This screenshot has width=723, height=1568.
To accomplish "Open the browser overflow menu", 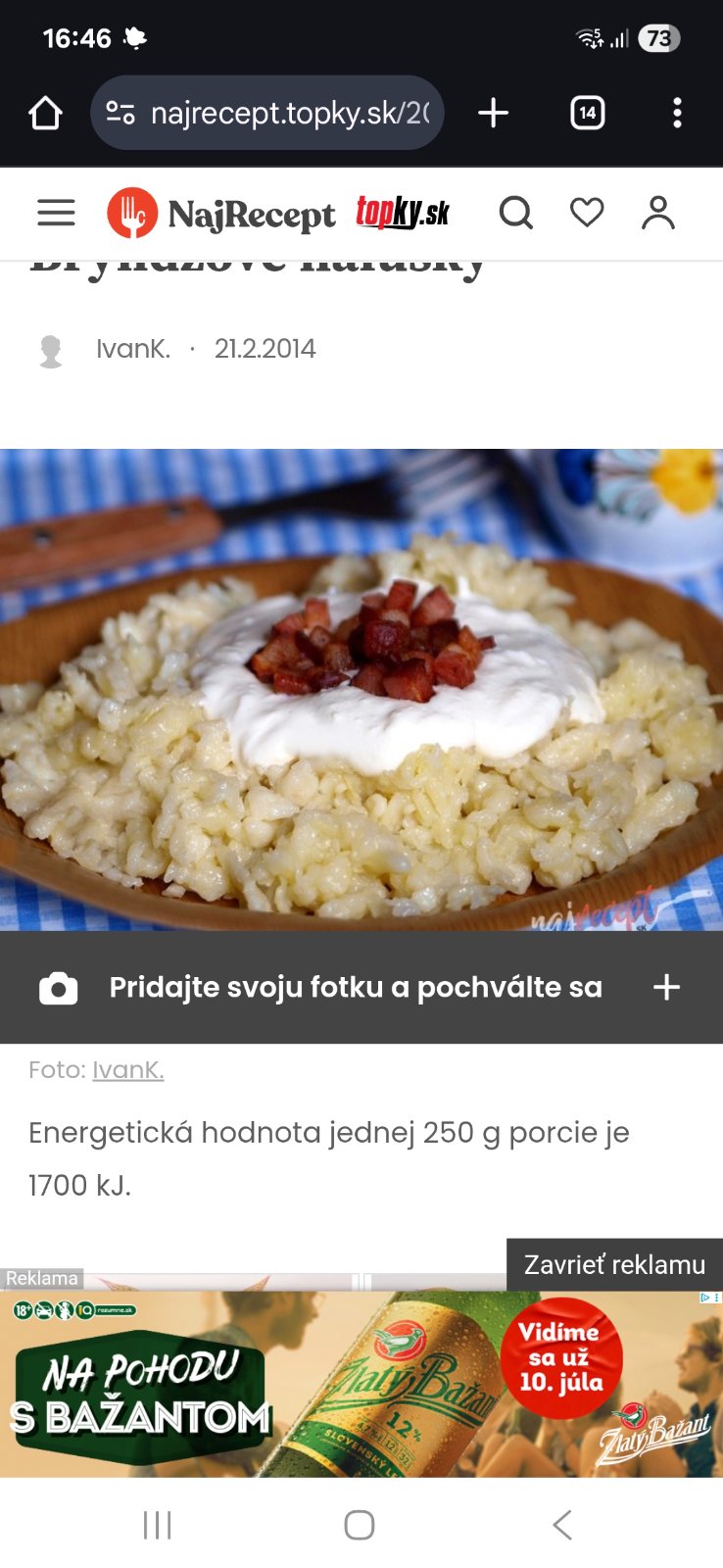I will [677, 114].
